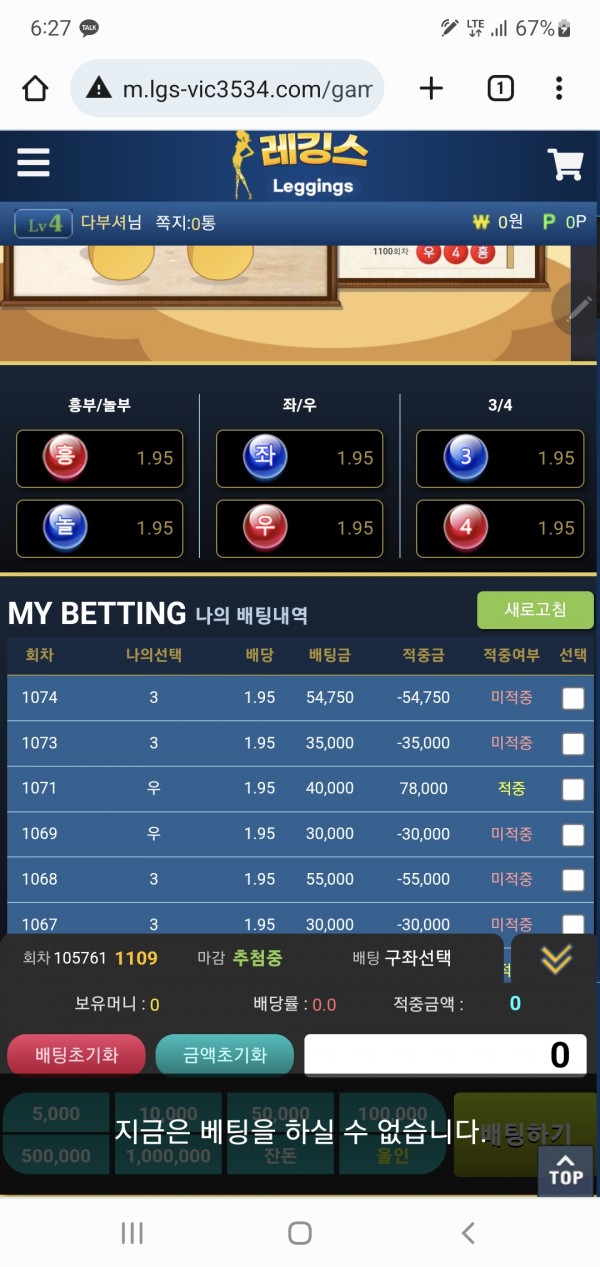This screenshot has height=1267, width=600.
Task: Pick the 우 bet option
Action: (299, 528)
